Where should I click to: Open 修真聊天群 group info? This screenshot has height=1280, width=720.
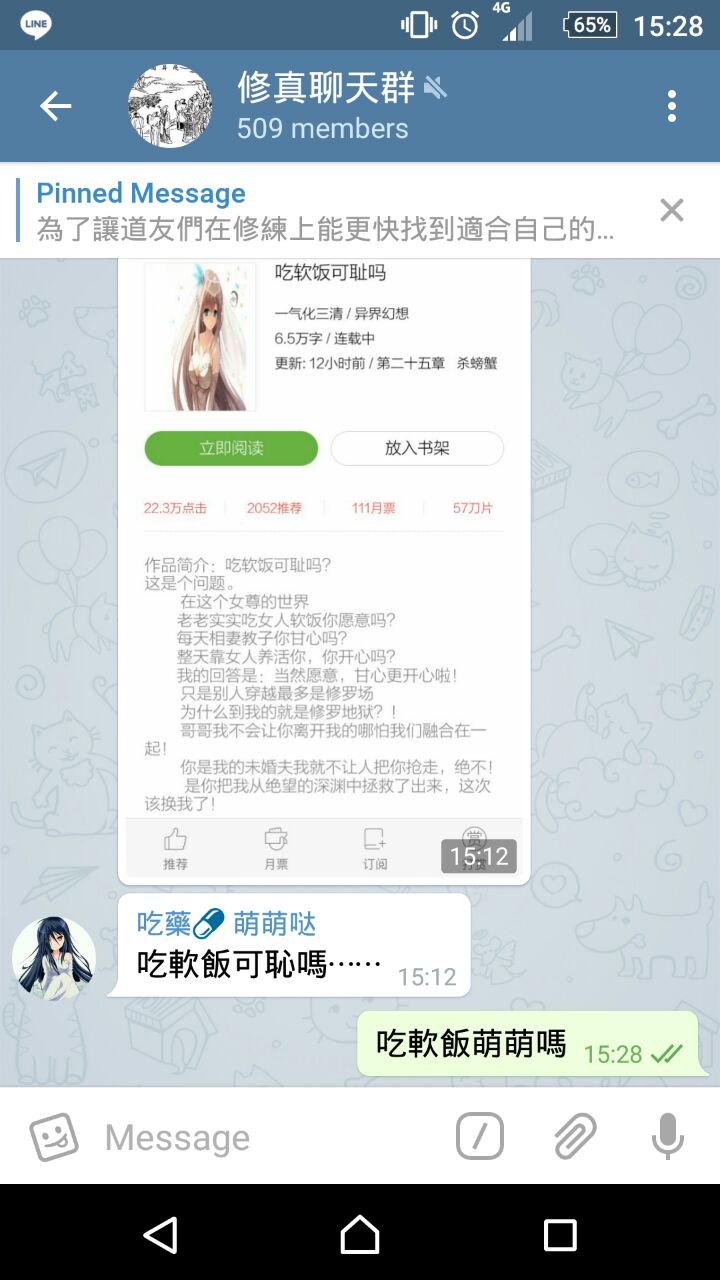click(325, 106)
